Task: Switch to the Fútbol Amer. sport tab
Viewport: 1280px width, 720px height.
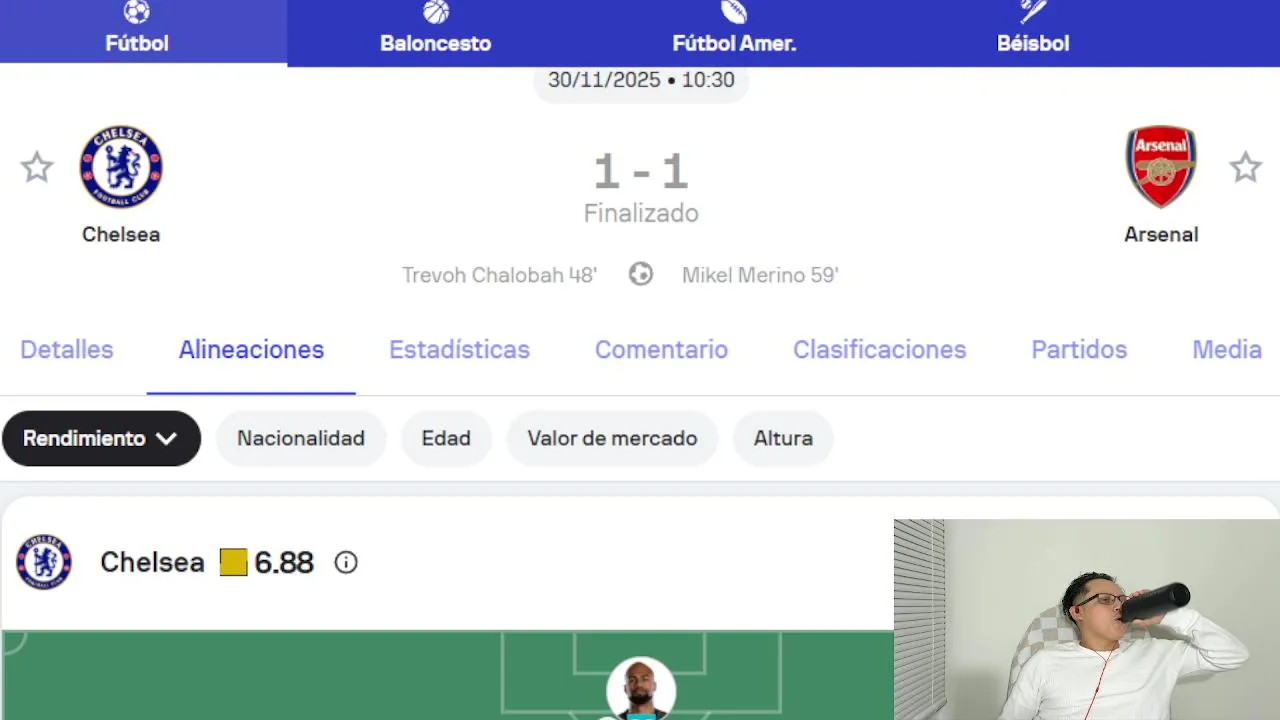Action: [733, 32]
